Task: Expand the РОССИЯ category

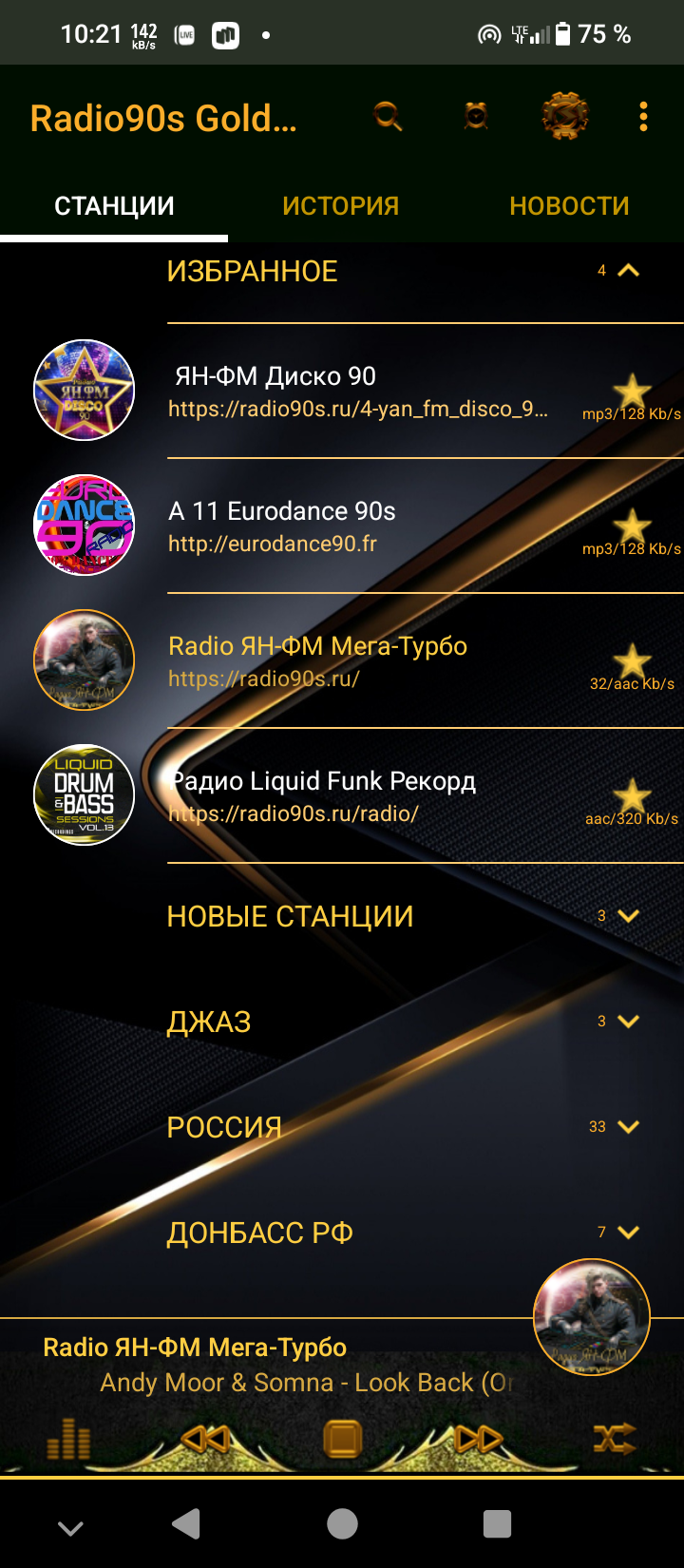Action: coord(628,1127)
